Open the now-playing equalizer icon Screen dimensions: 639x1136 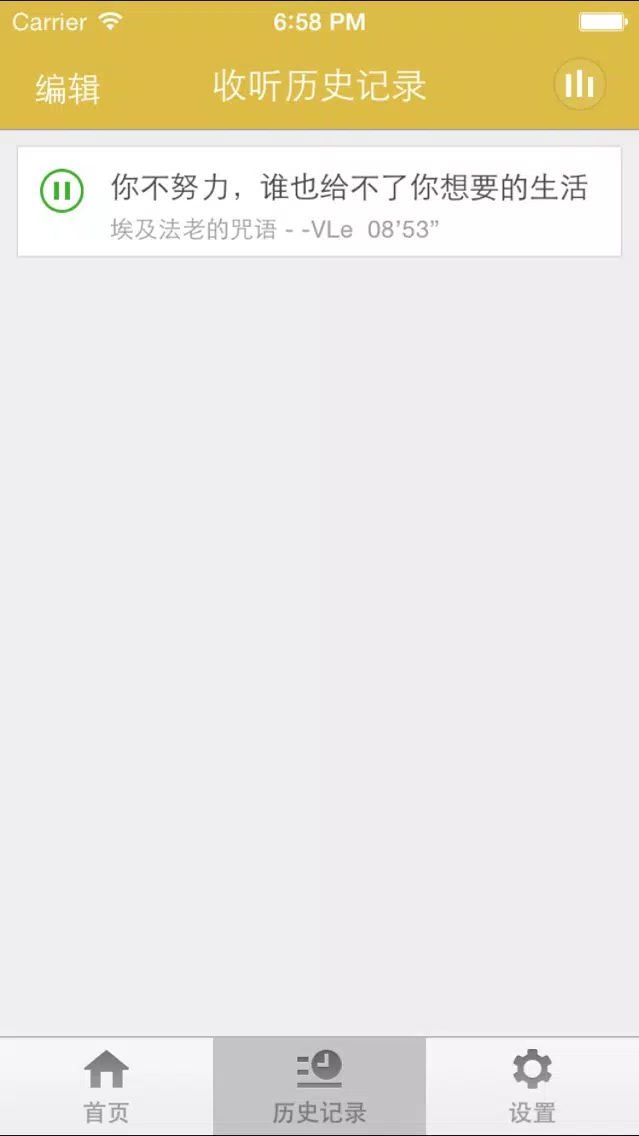[579, 85]
